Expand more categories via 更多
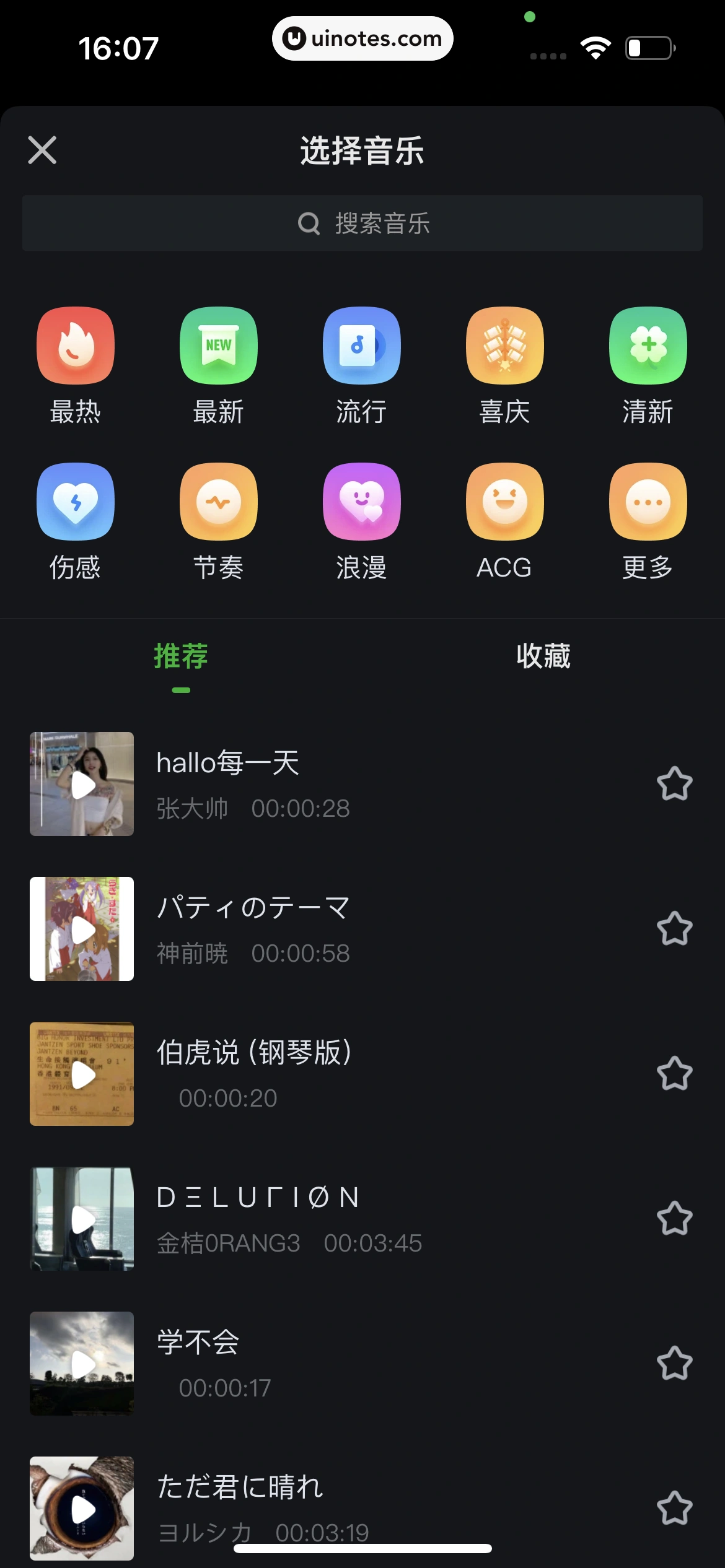Screen dimensions: 725x1568 [x=648, y=522]
